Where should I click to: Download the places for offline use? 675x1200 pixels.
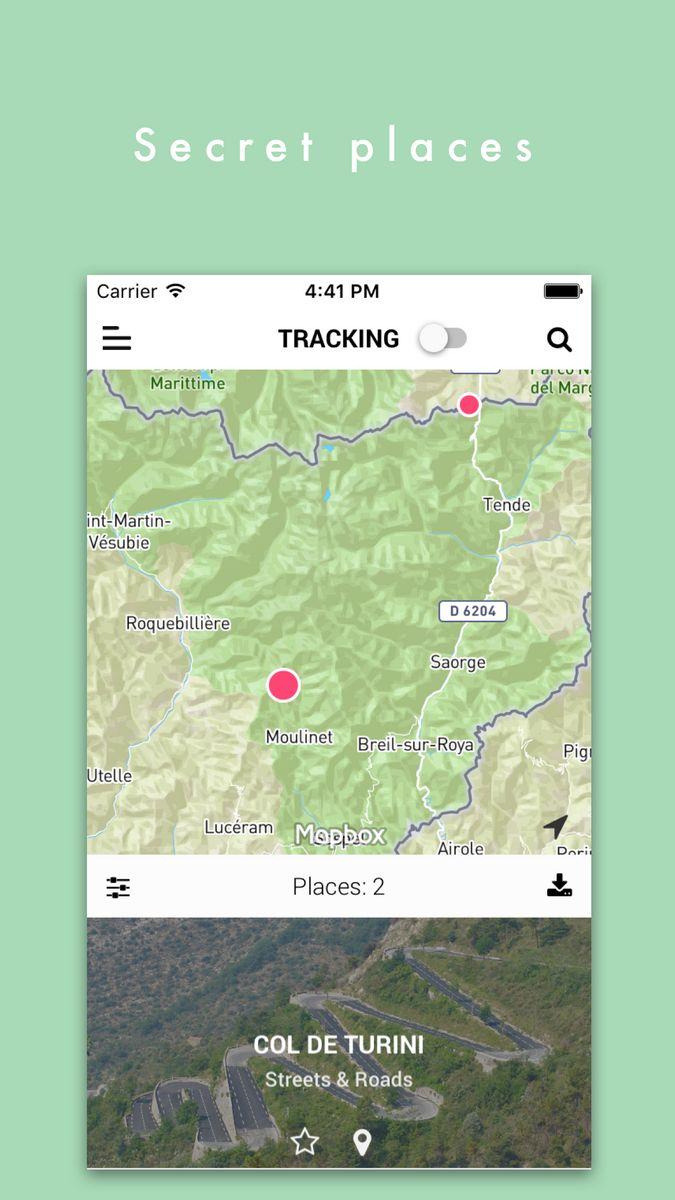pyautogui.click(x=559, y=886)
